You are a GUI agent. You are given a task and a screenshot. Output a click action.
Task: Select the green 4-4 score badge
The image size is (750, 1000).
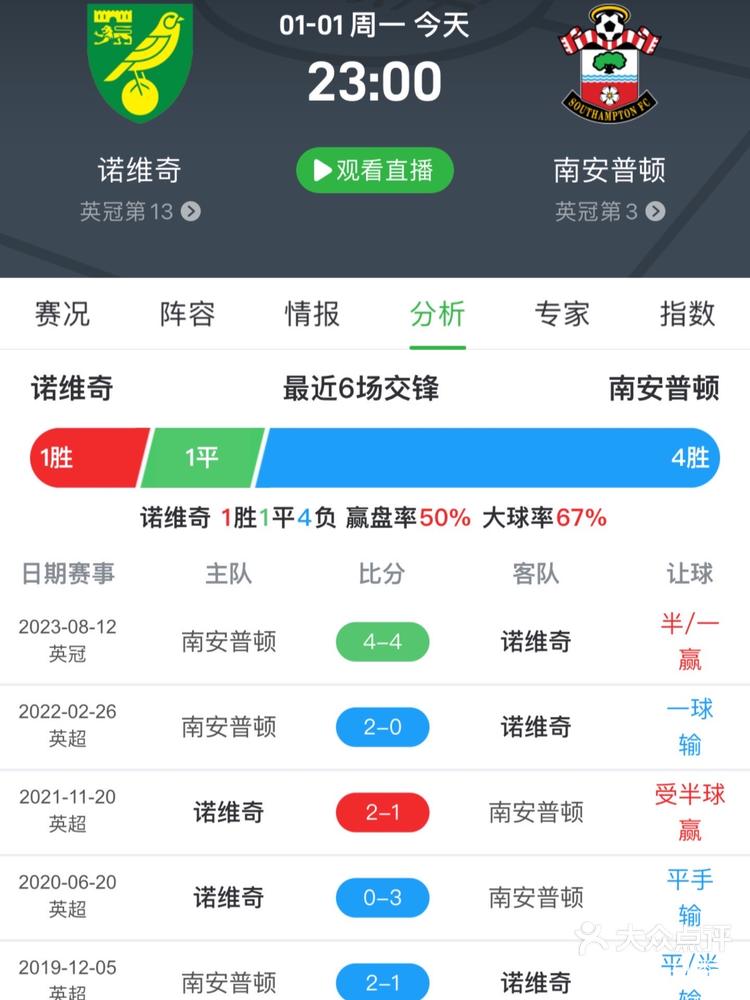(381, 643)
